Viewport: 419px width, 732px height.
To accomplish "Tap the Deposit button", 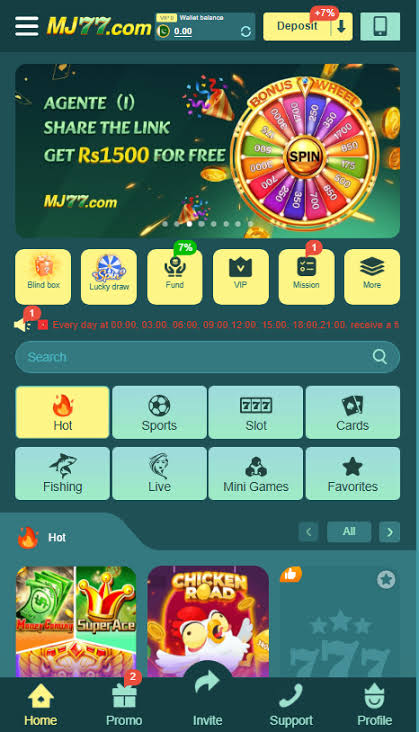I will [x=307, y=27].
